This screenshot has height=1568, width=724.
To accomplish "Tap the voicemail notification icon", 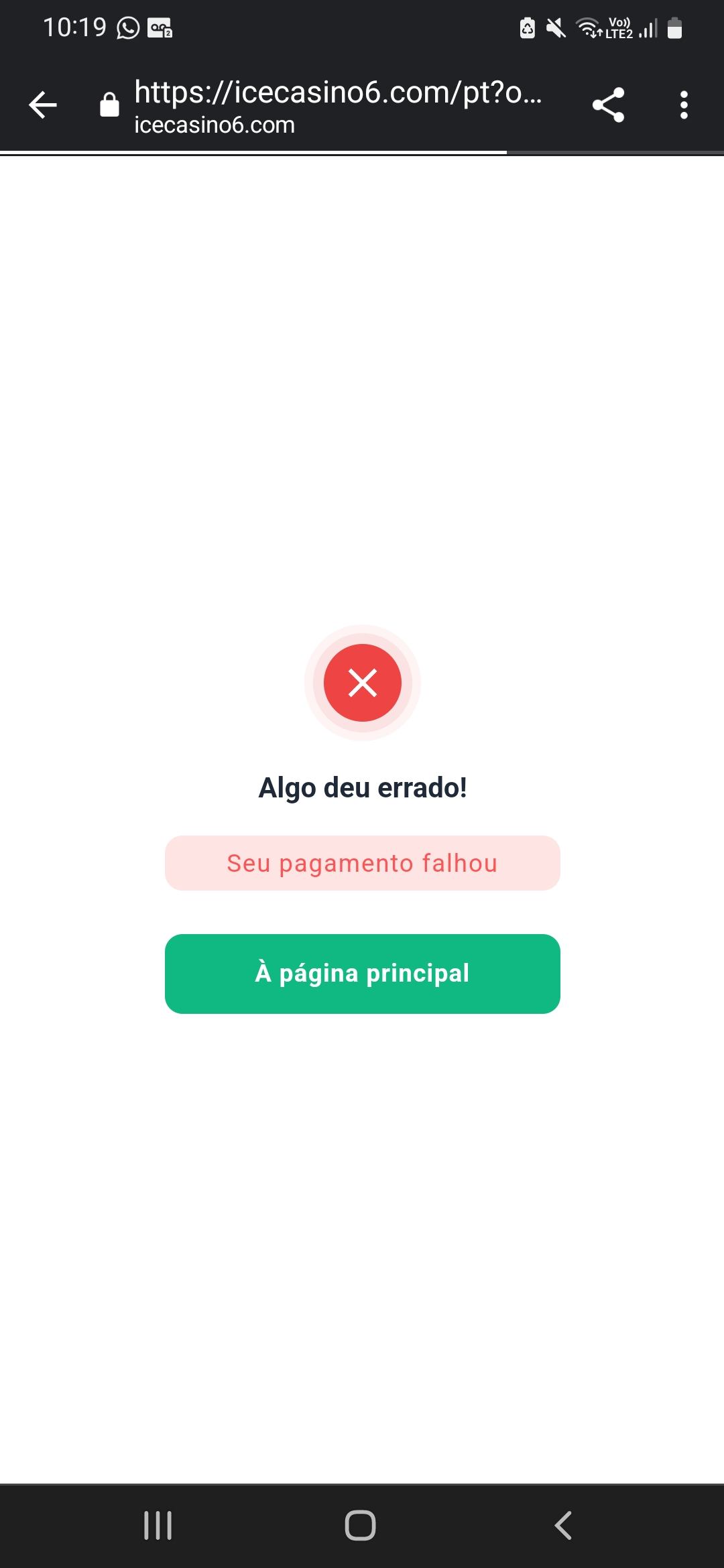I will 161,27.
